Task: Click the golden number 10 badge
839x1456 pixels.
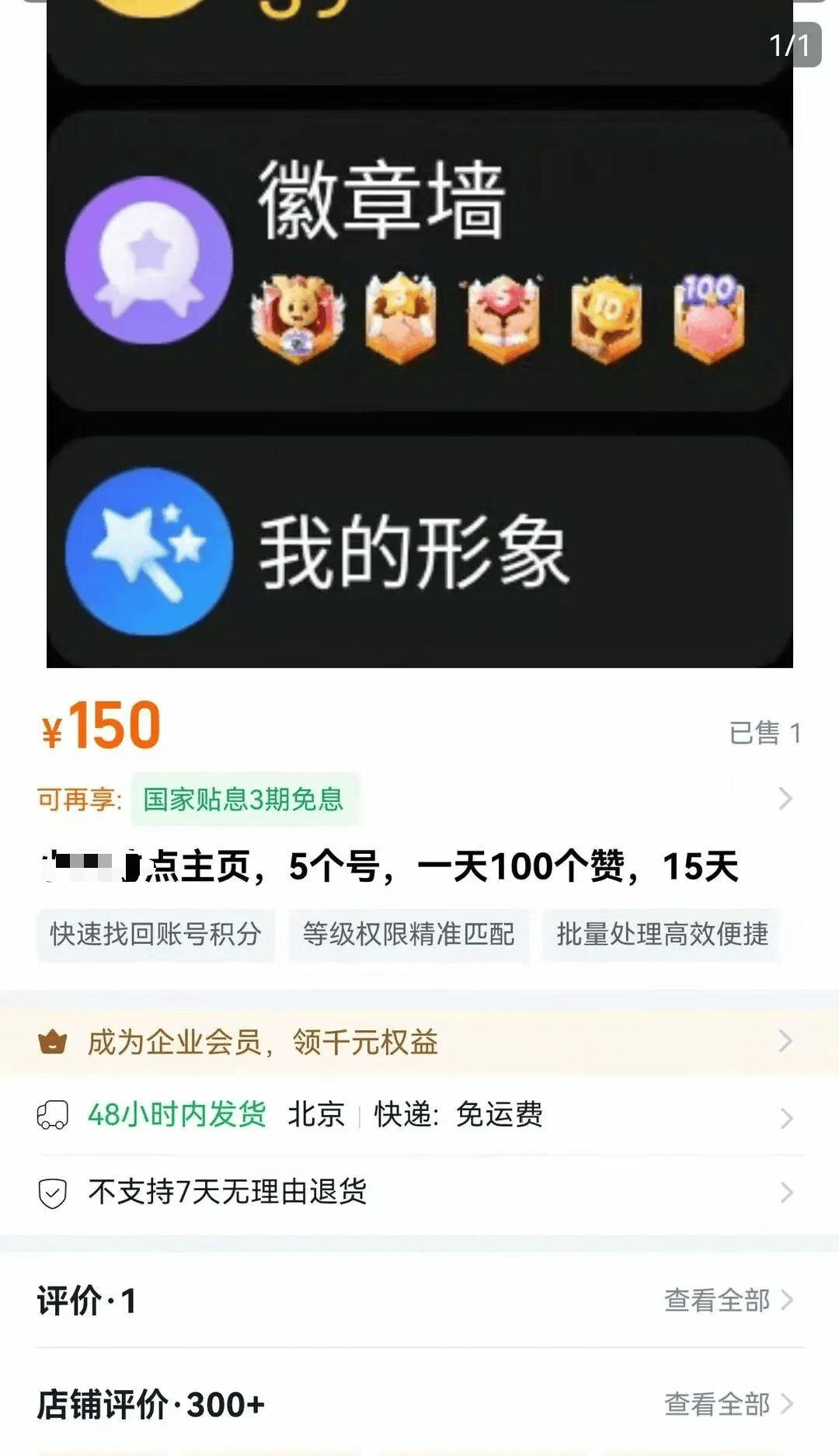Action: [x=607, y=319]
